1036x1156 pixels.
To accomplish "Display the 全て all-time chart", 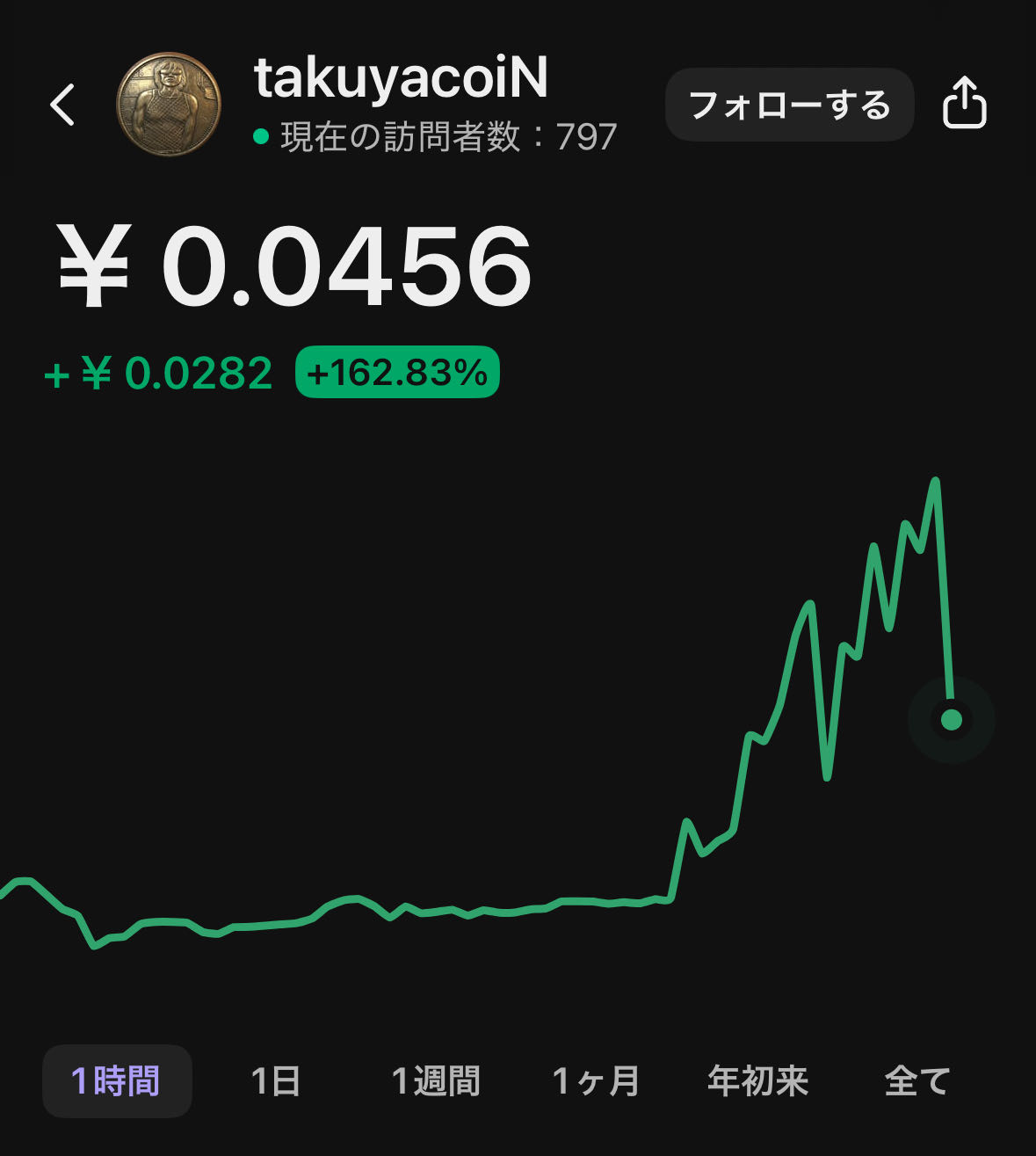I will coord(916,1080).
